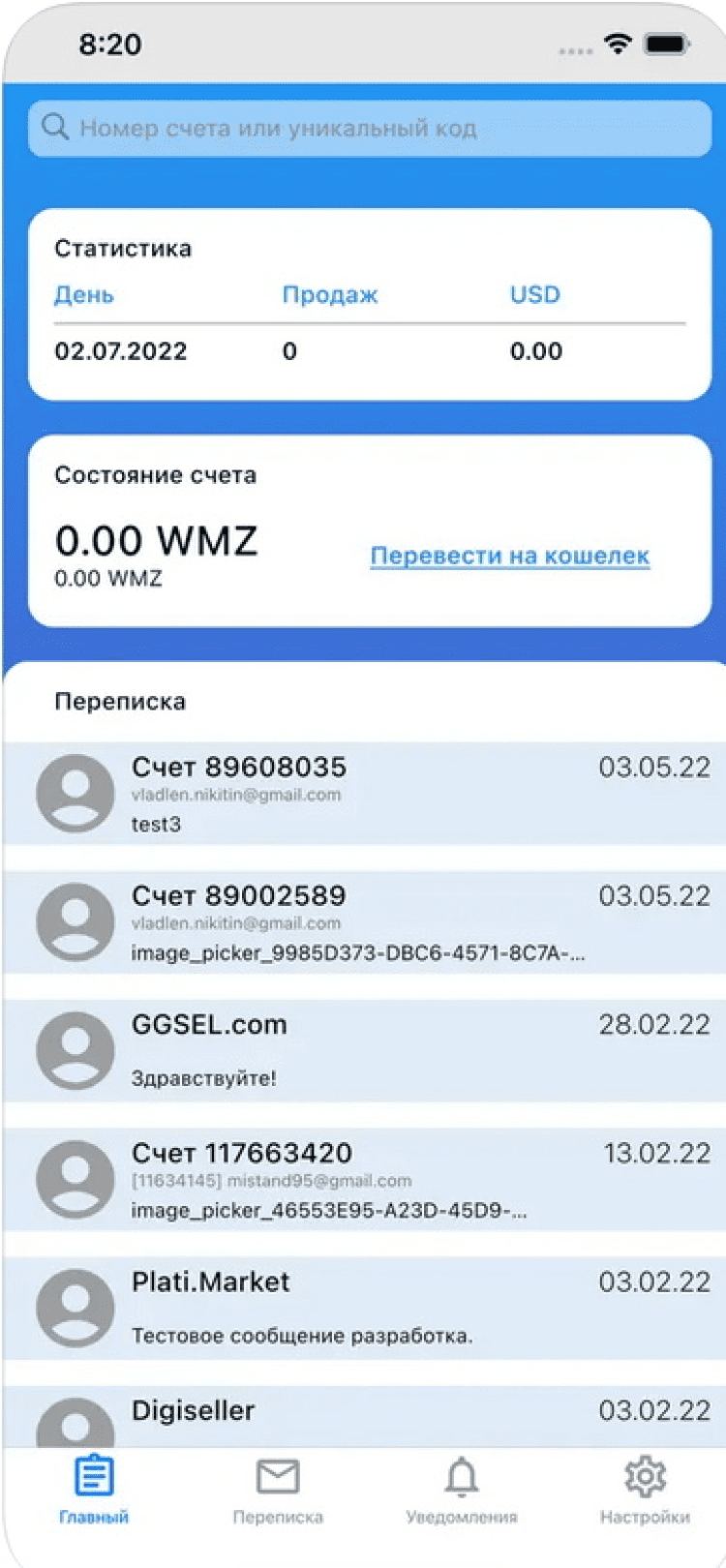
Task: Open the Digiseller conversation
Action: (368, 1415)
